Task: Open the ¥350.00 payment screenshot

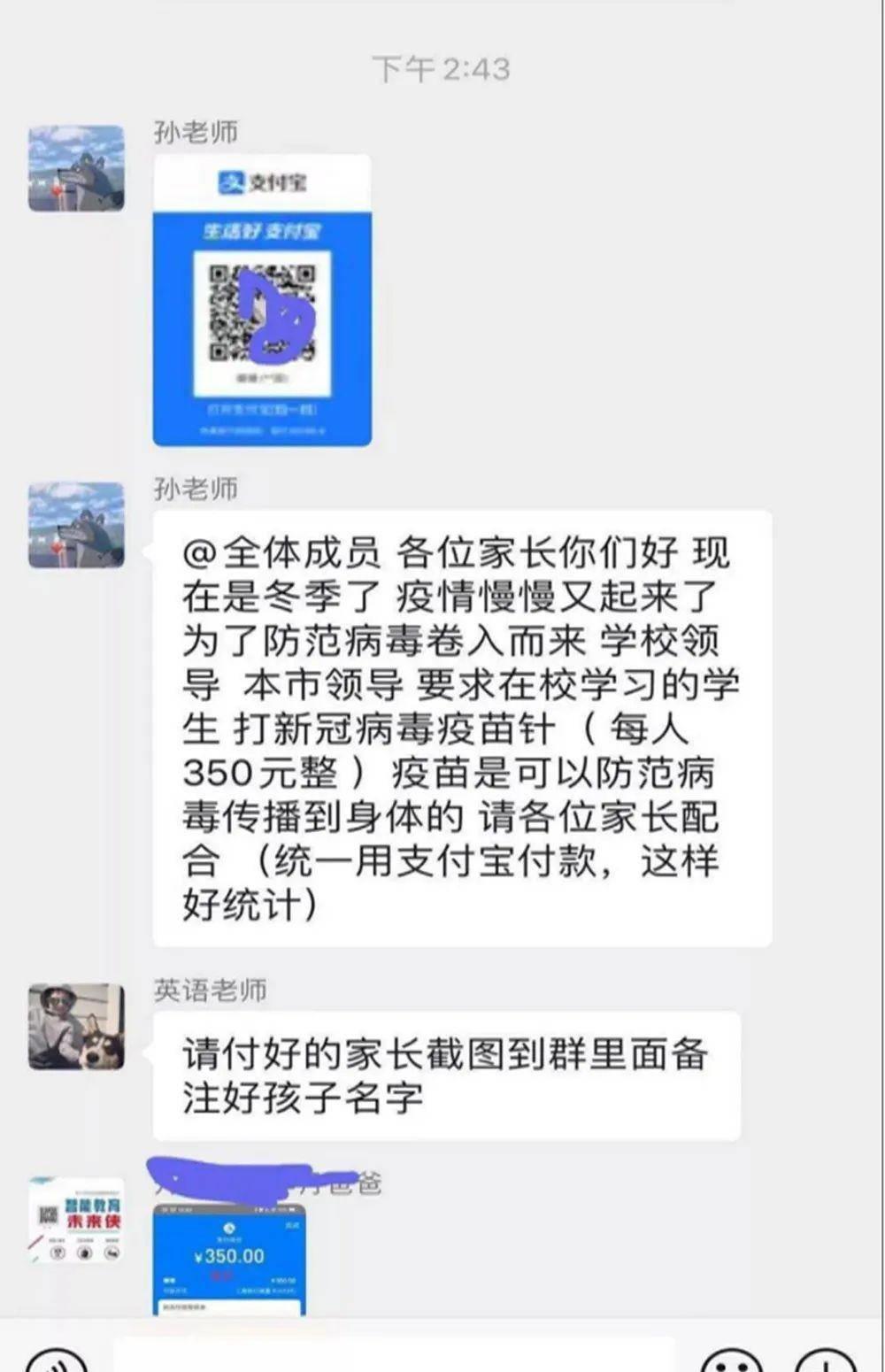Action: click(x=229, y=1257)
